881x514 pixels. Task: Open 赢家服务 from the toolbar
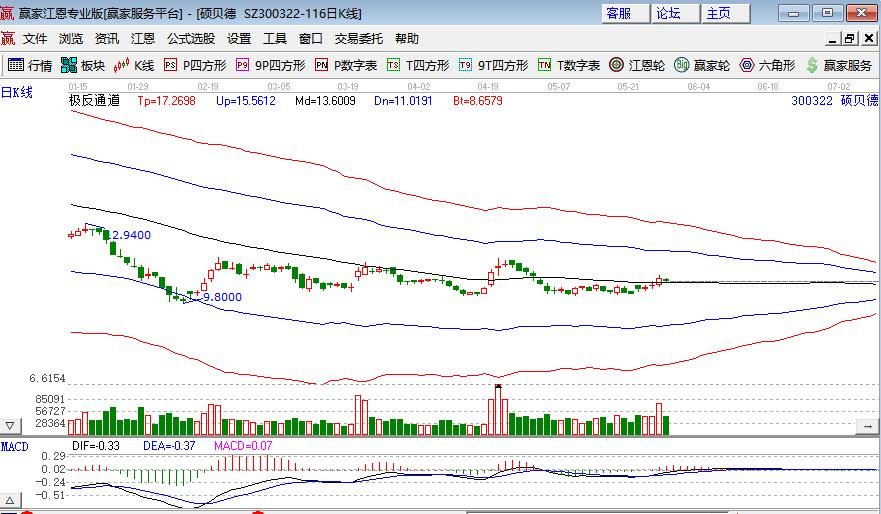coord(839,65)
